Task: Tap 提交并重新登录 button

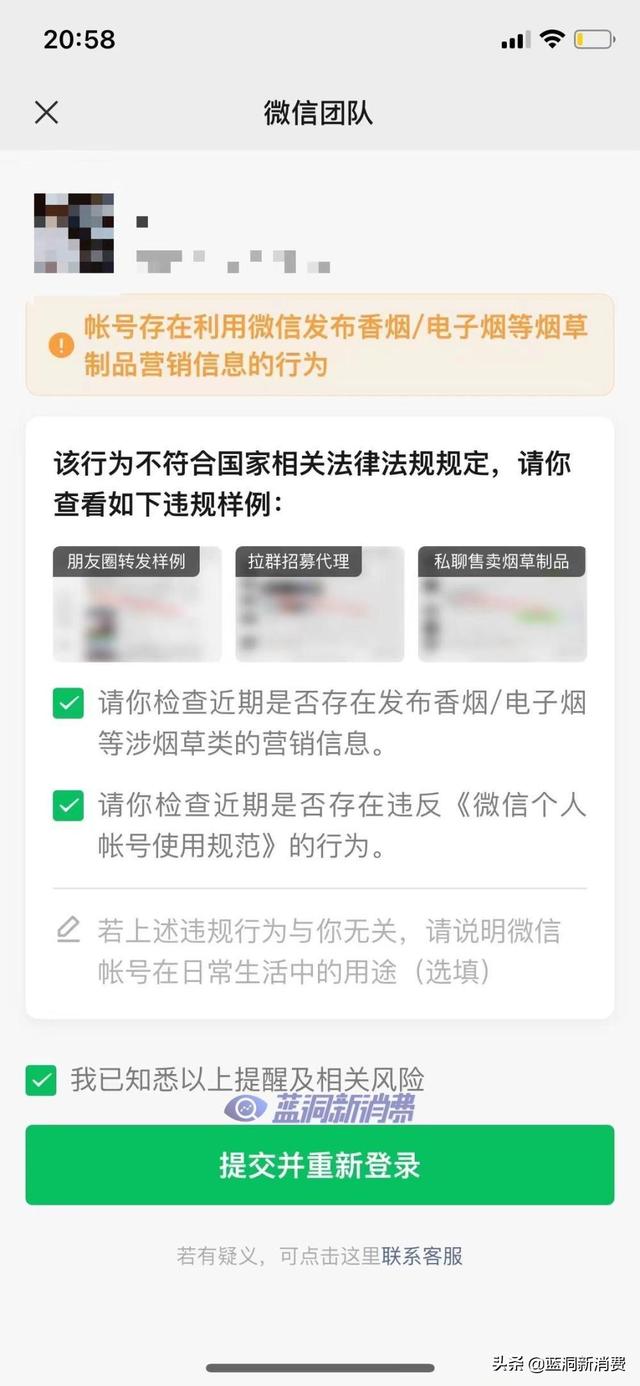Action: 320,1165
